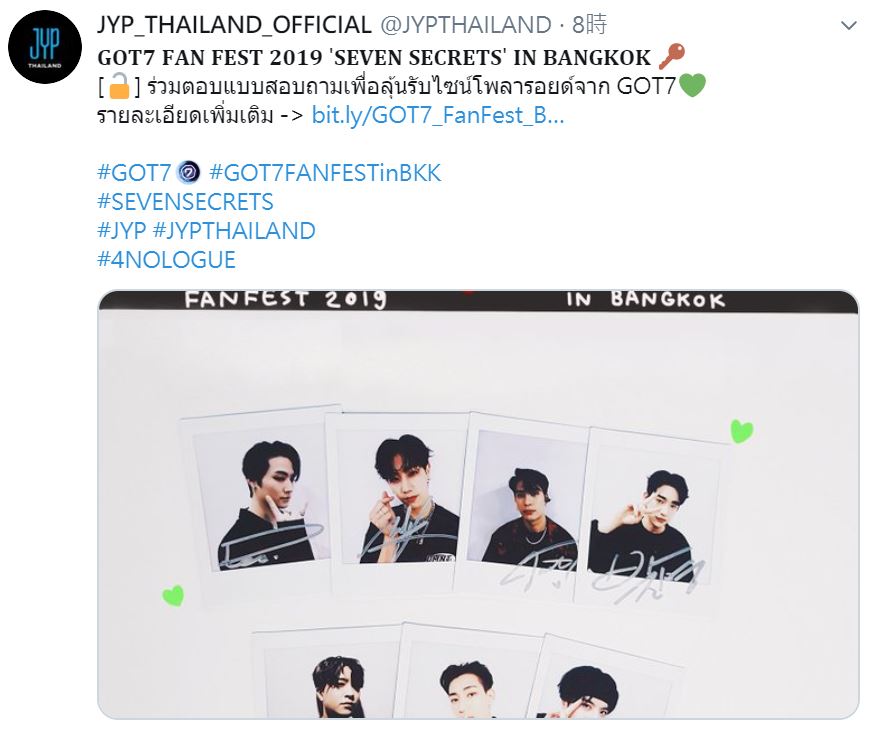Open the #GOT7 hashtag

click(x=134, y=173)
